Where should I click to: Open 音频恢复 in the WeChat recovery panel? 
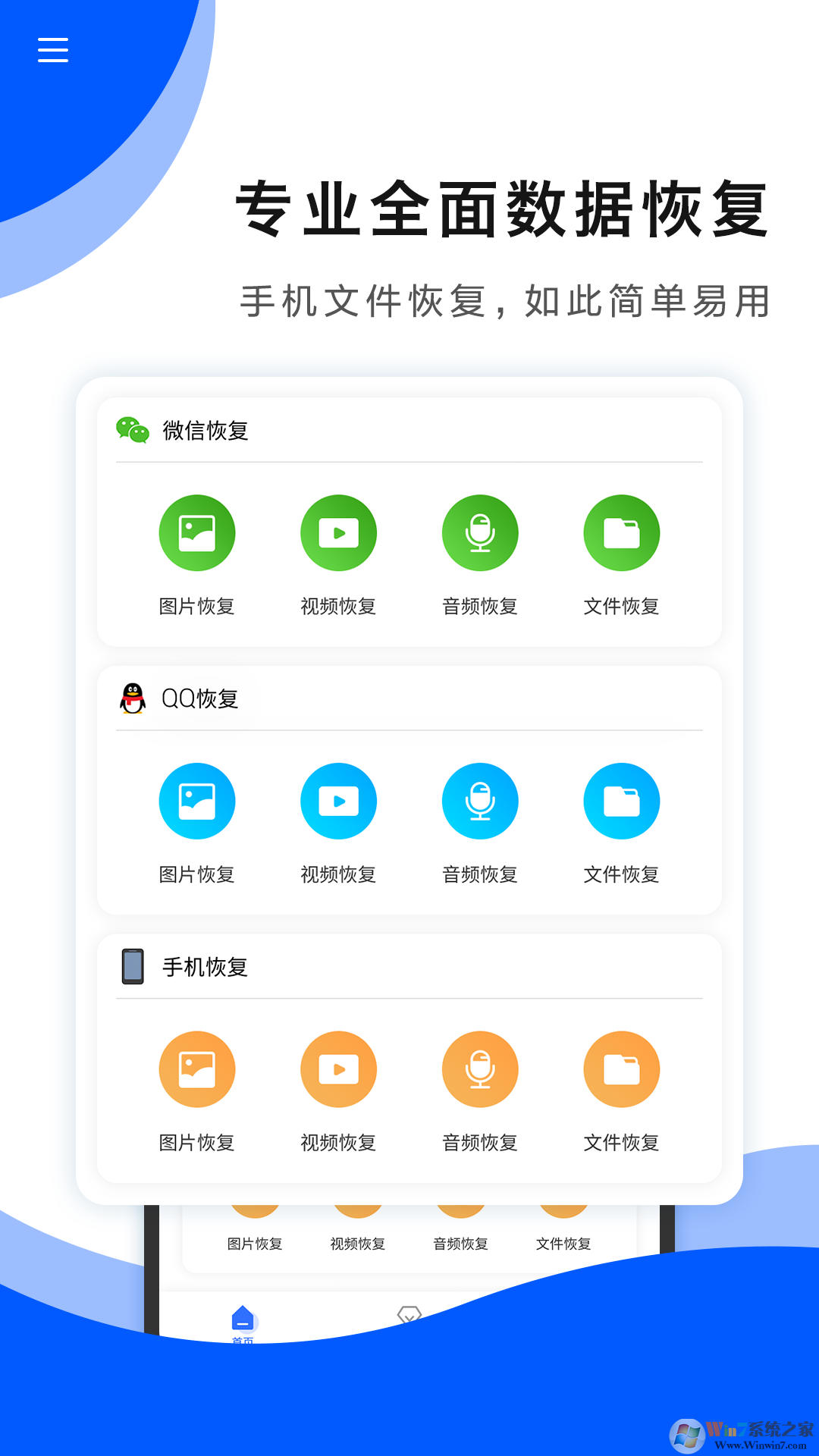480,532
